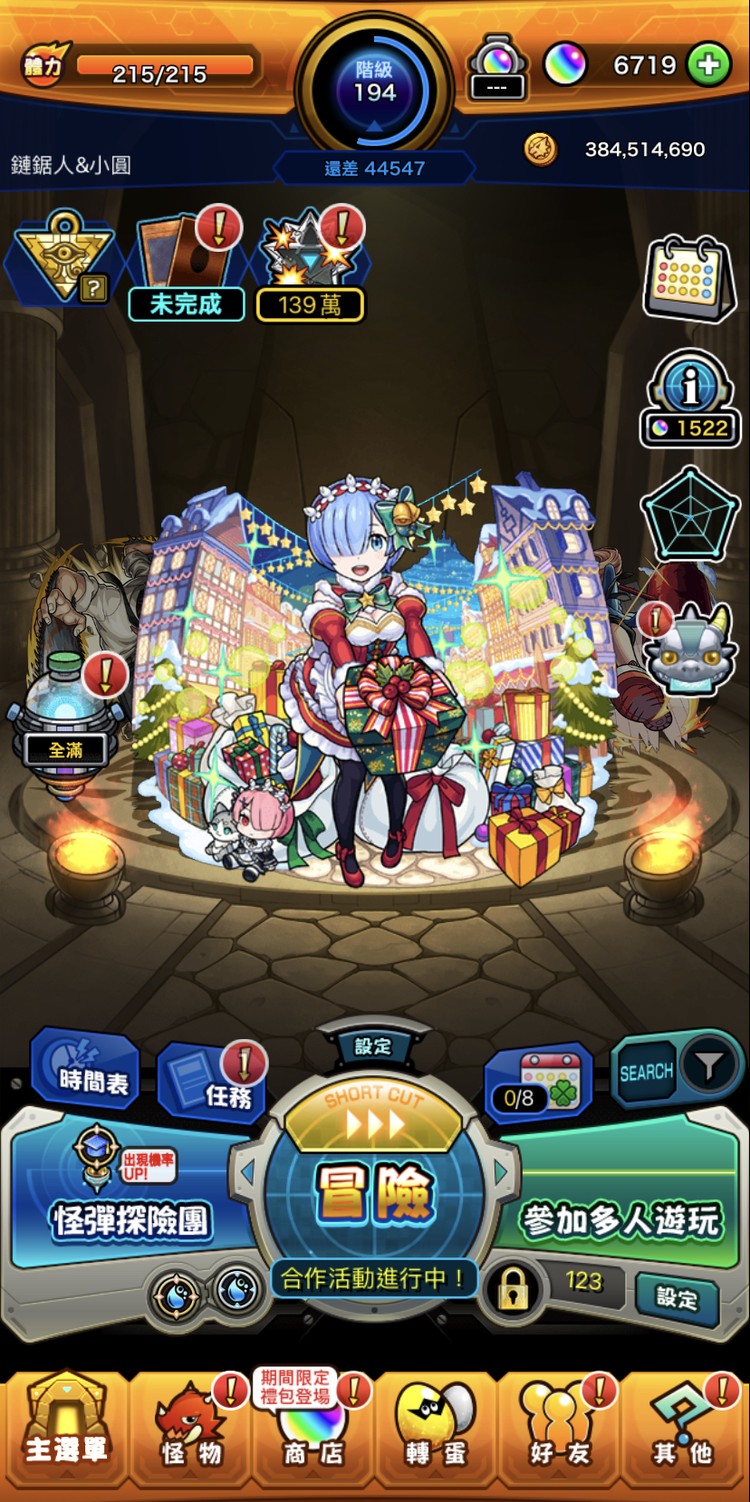Join 參加多人遊玩 multiplayer
Screen dimensions: 750x1502
[620, 1218]
